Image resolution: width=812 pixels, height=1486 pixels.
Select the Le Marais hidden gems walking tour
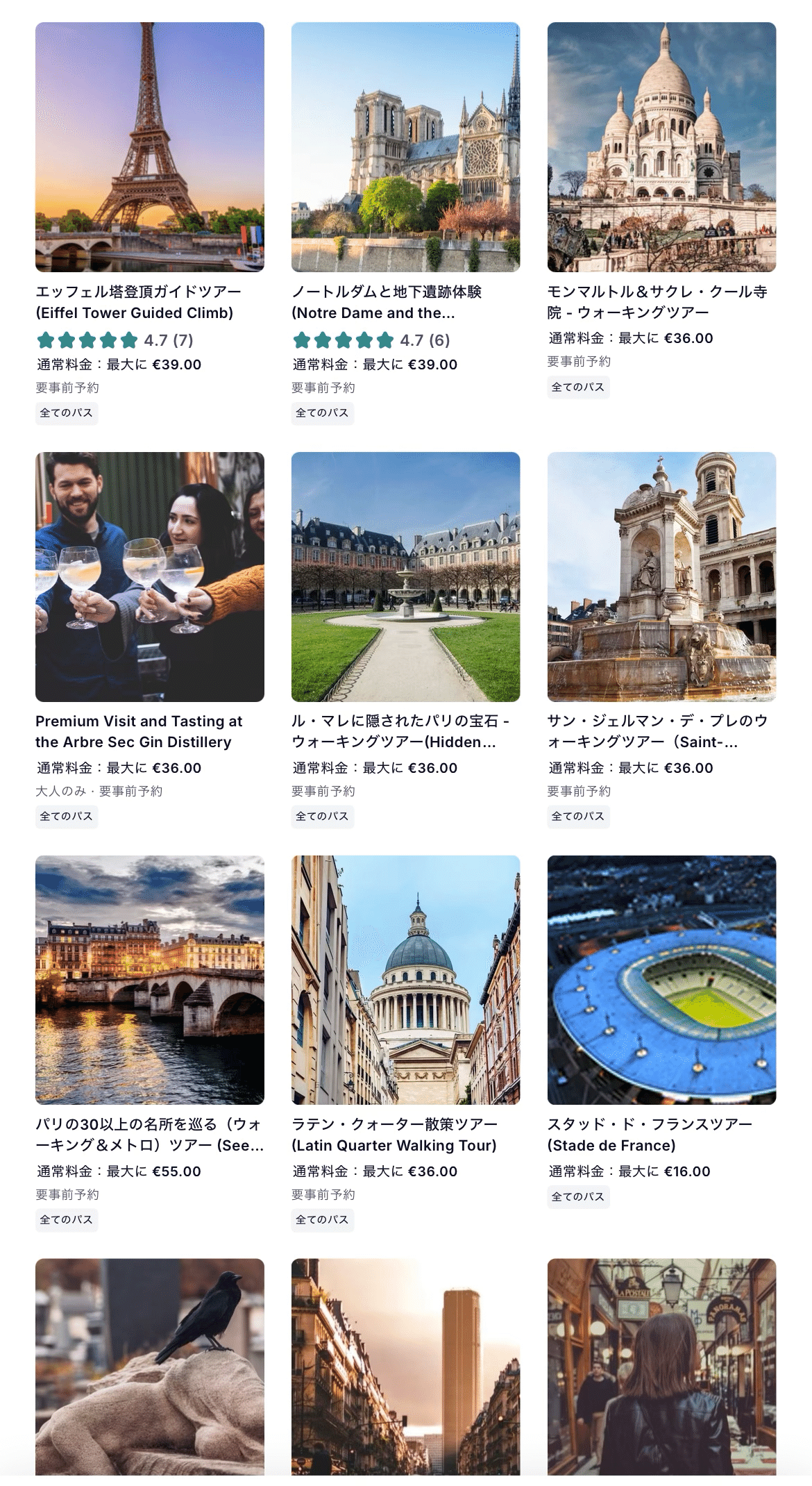point(405,576)
